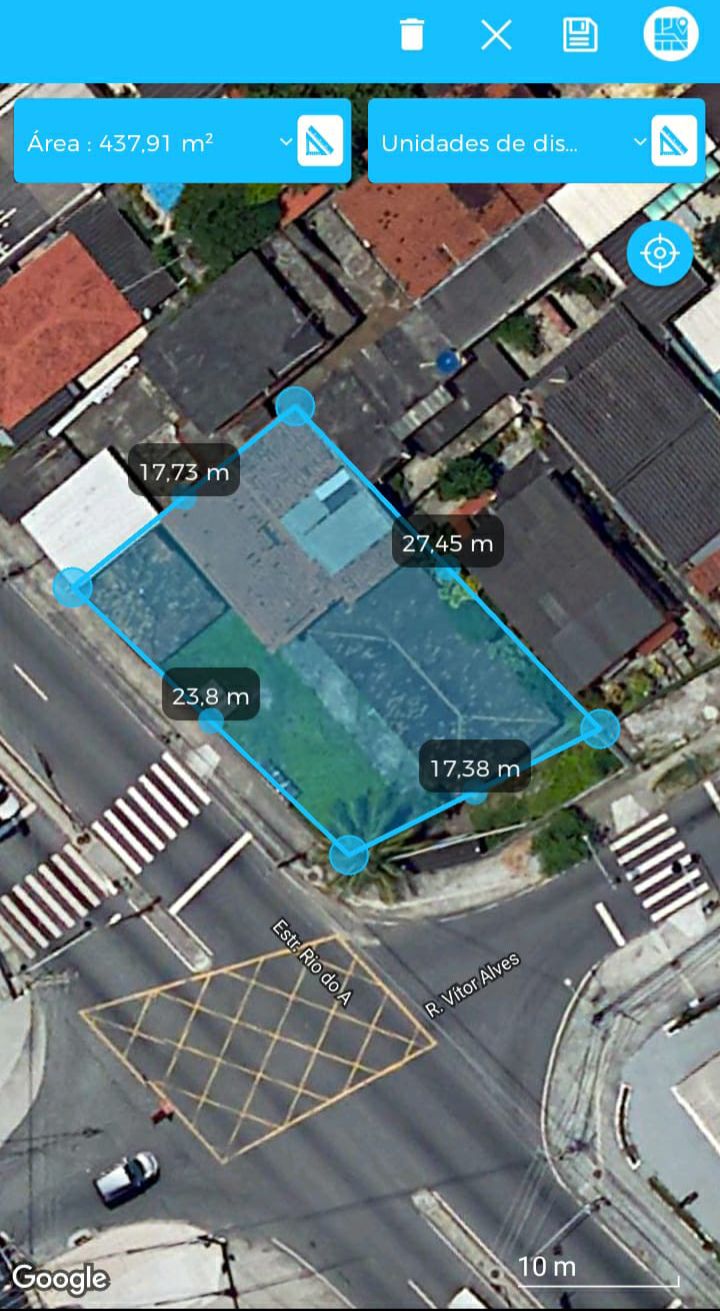Select the 17,73 m side label

[x=184, y=471]
